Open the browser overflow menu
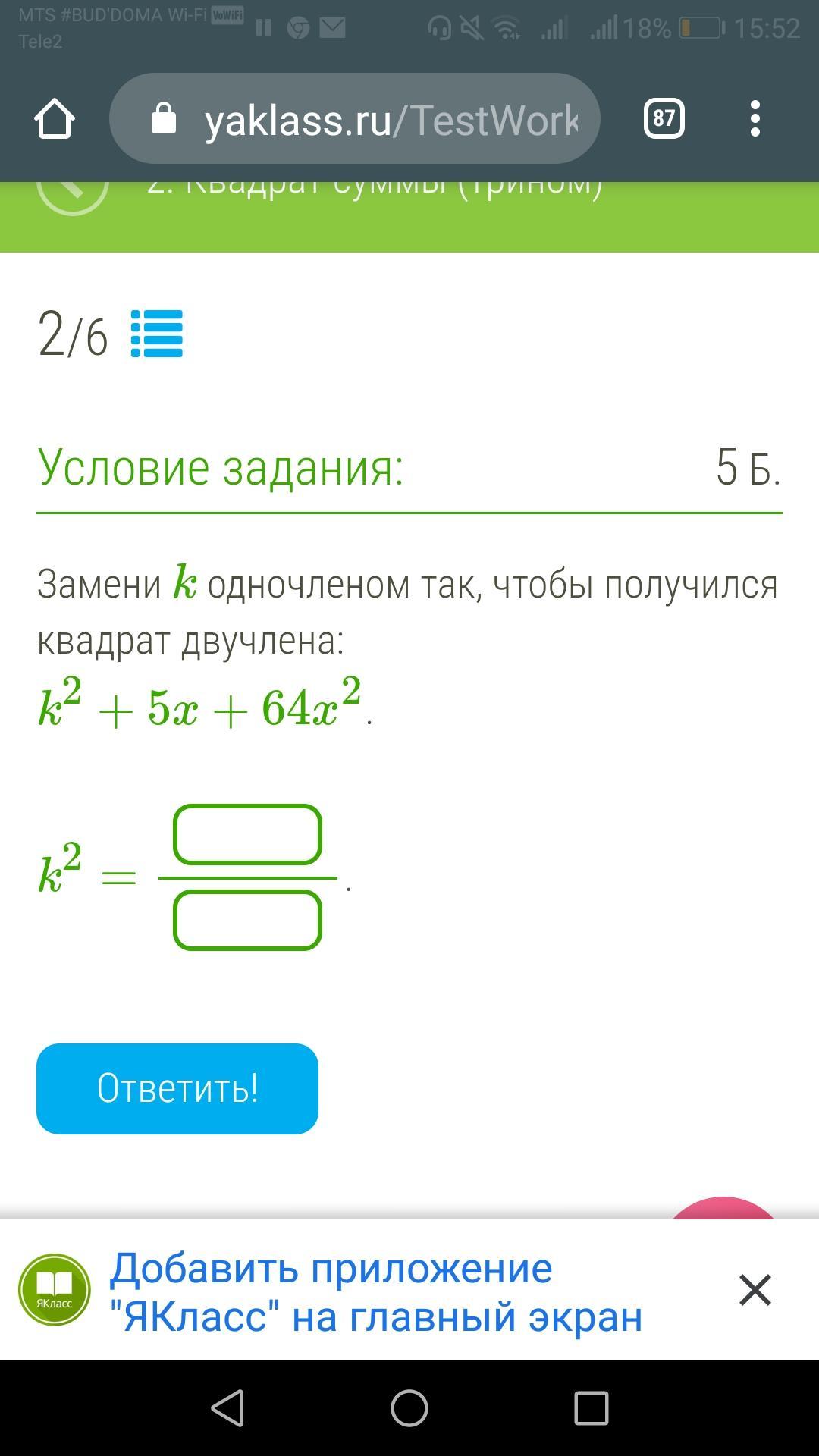 (x=755, y=119)
